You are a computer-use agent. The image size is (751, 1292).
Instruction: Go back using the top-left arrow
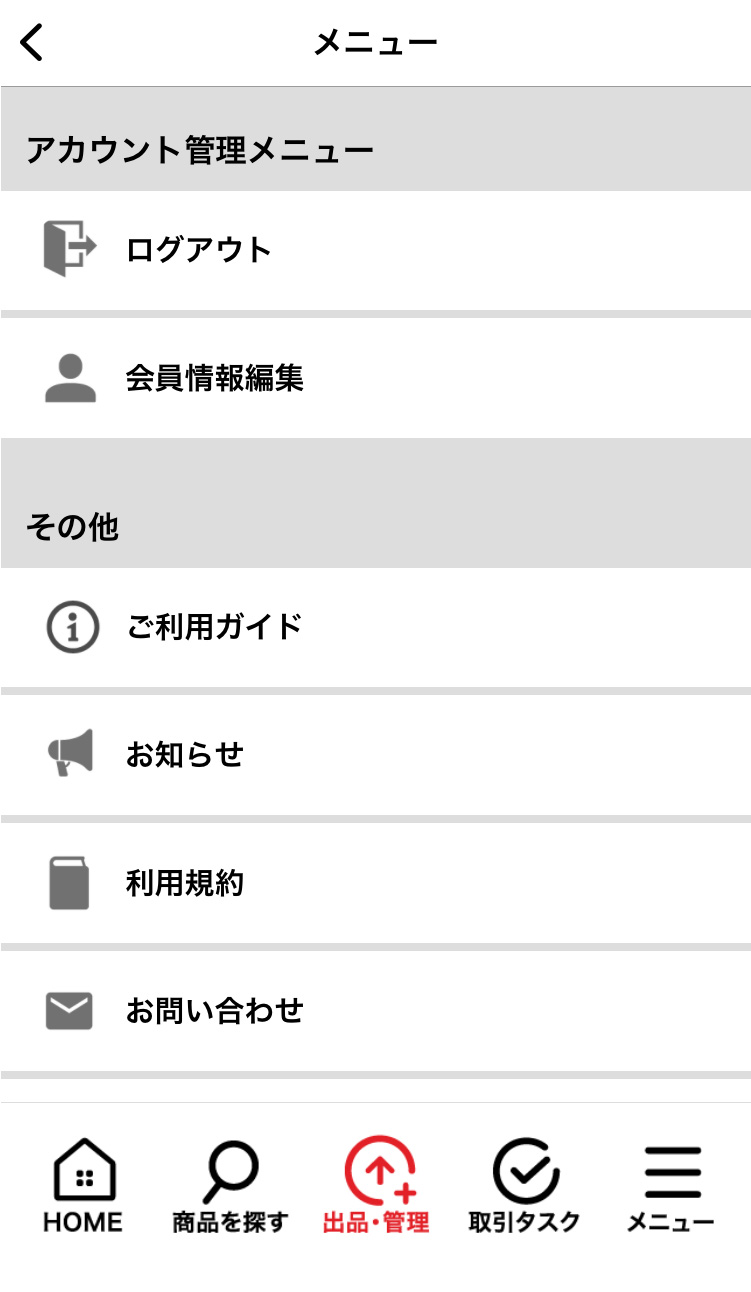coord(32,43)
